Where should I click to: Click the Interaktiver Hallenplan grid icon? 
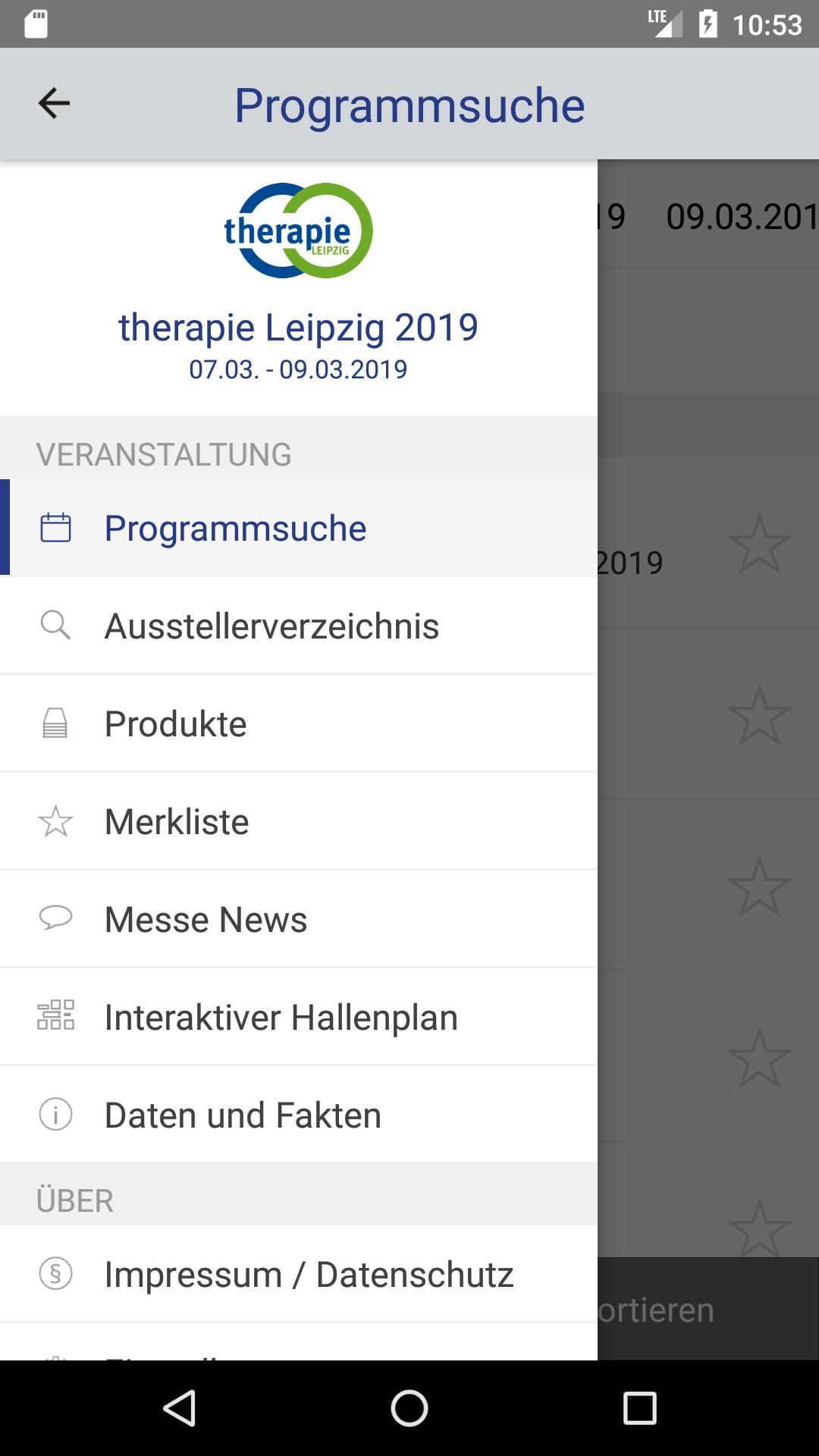coord(54,1016)
